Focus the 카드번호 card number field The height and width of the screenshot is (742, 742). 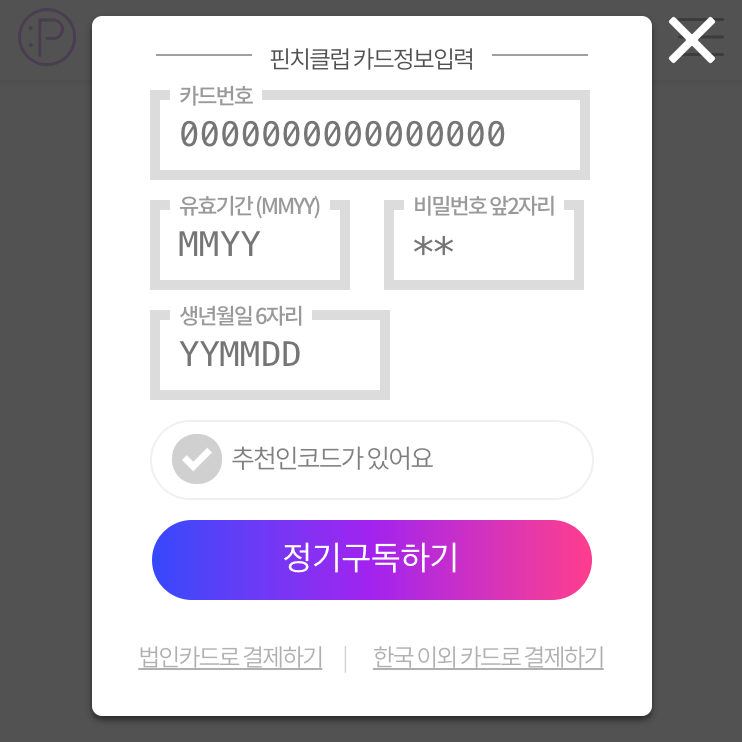[369, 135]
